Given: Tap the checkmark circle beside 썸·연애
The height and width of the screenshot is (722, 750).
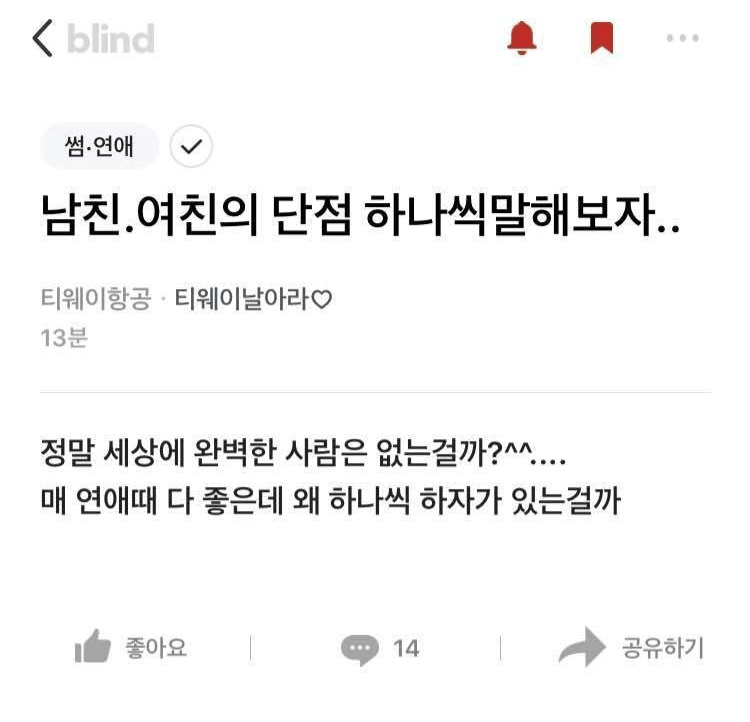Looking at the screenshot, I should (192, 148).
